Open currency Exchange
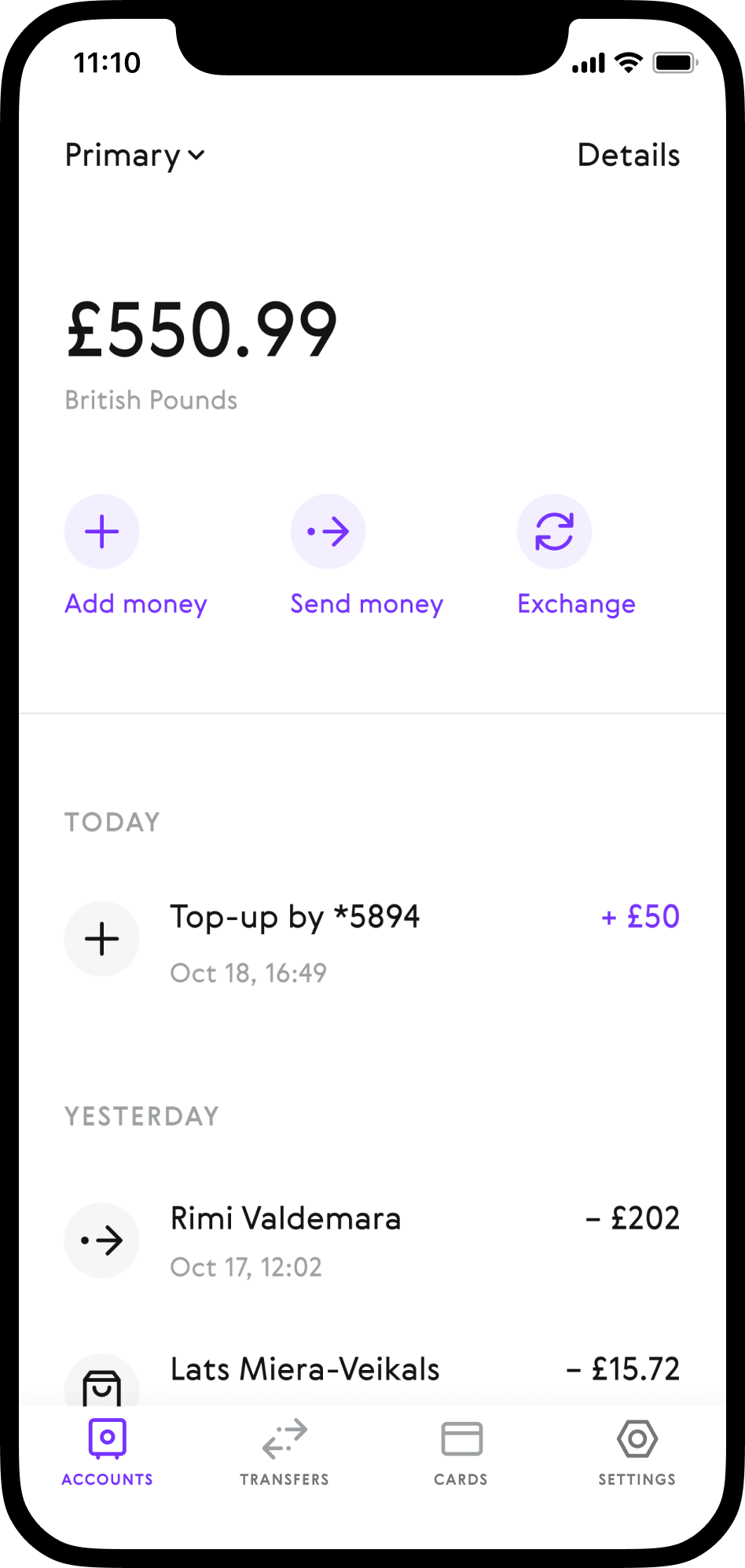The width and height of the screenshot is (745, 1568). coord(554,533)
